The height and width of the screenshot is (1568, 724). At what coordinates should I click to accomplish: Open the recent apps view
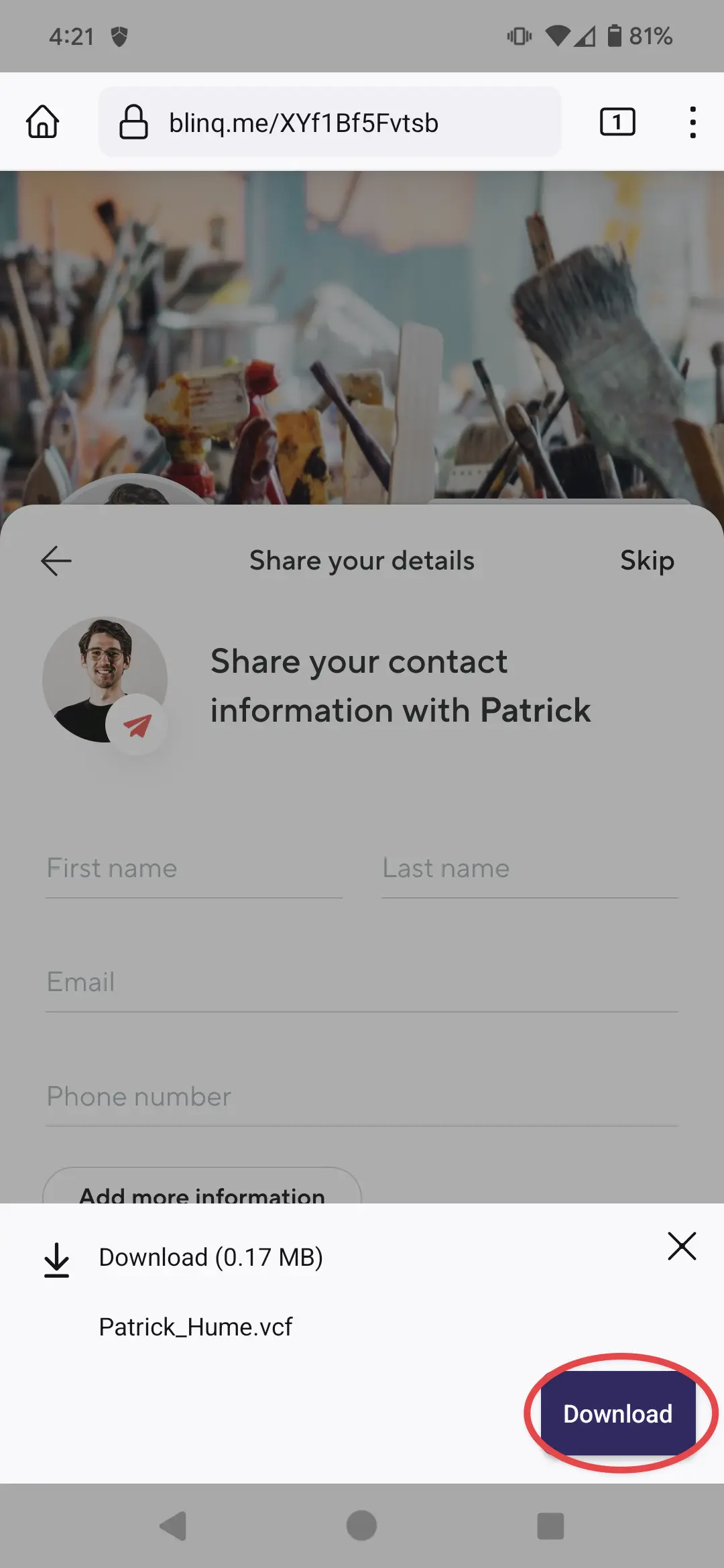[x=550, y=1526]
